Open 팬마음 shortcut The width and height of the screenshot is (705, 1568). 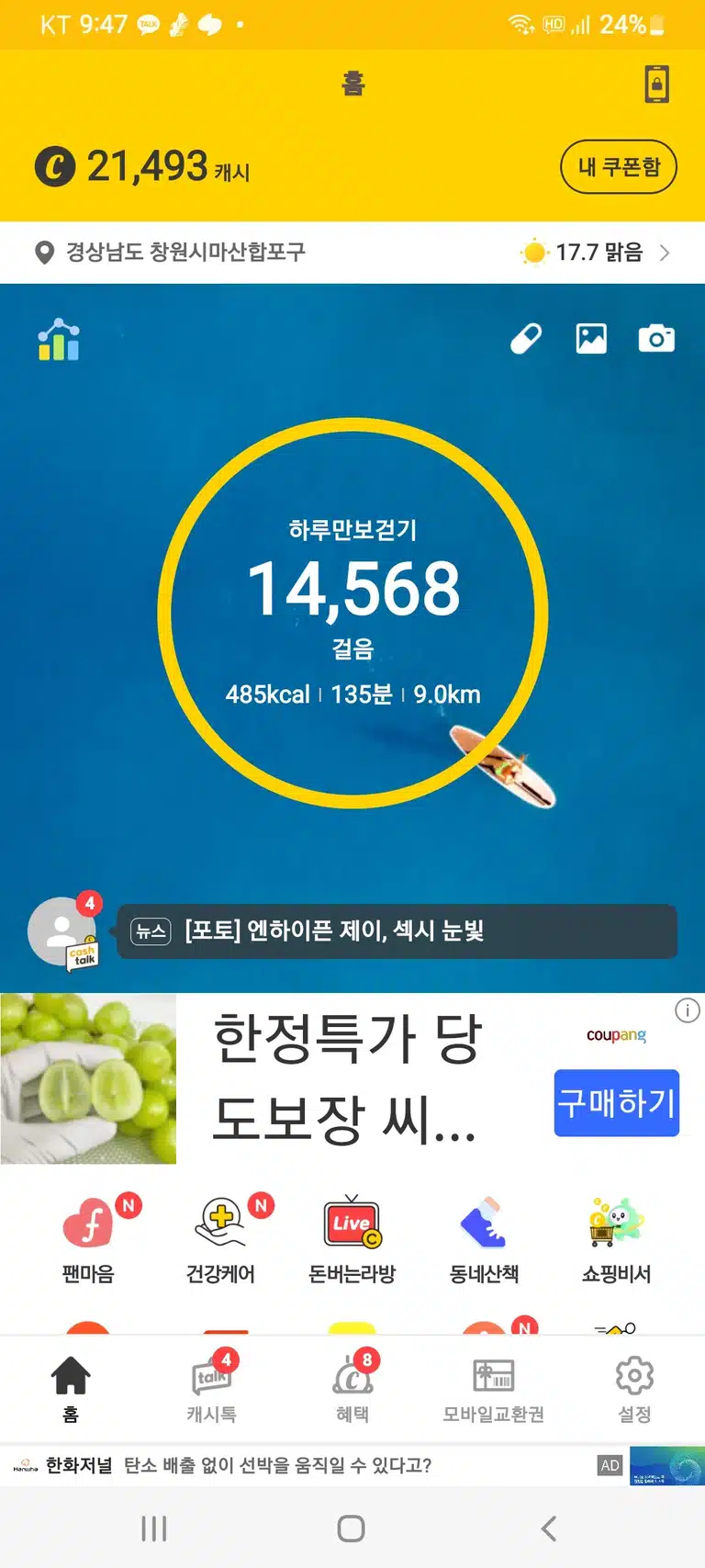[x=88, y=1239]
